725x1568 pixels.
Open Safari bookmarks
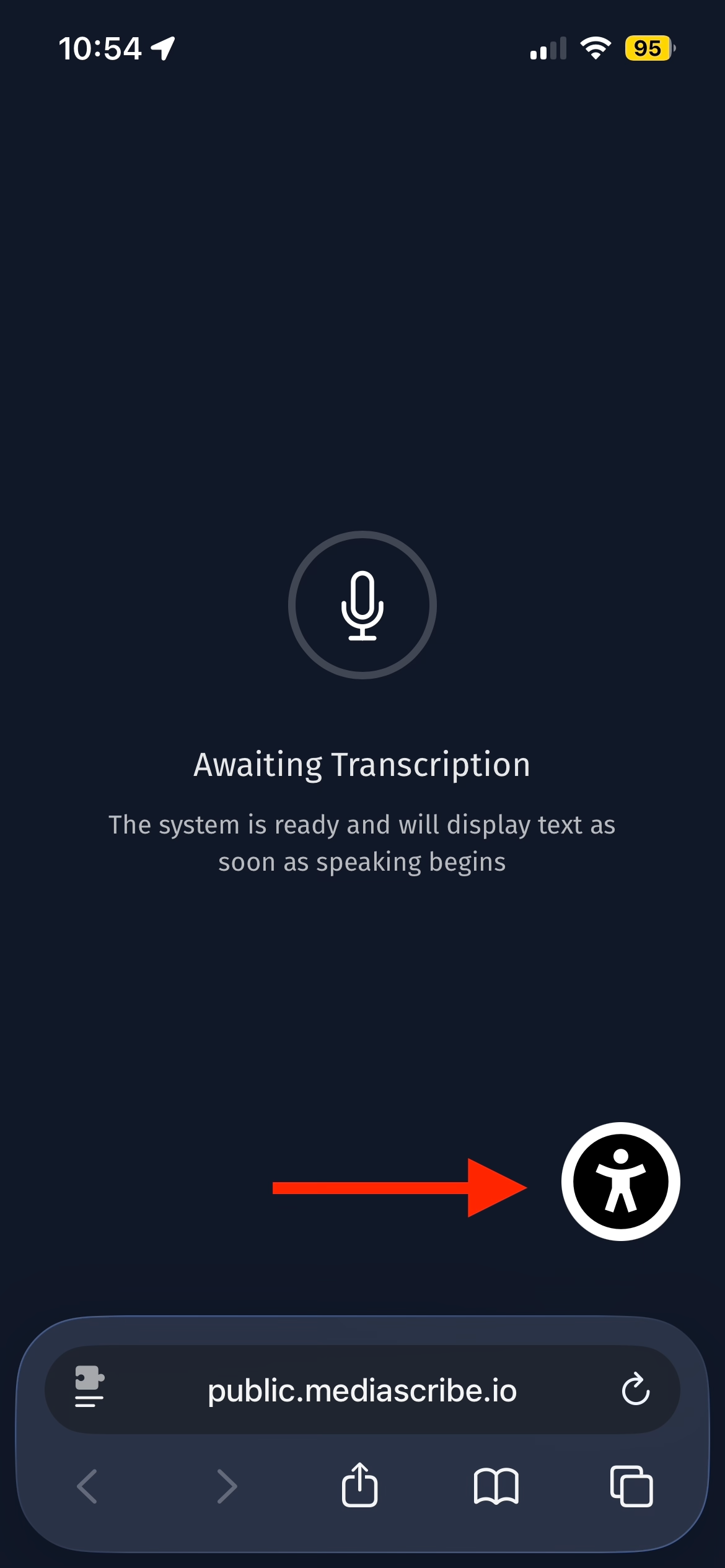click(x=496, y=1486)
